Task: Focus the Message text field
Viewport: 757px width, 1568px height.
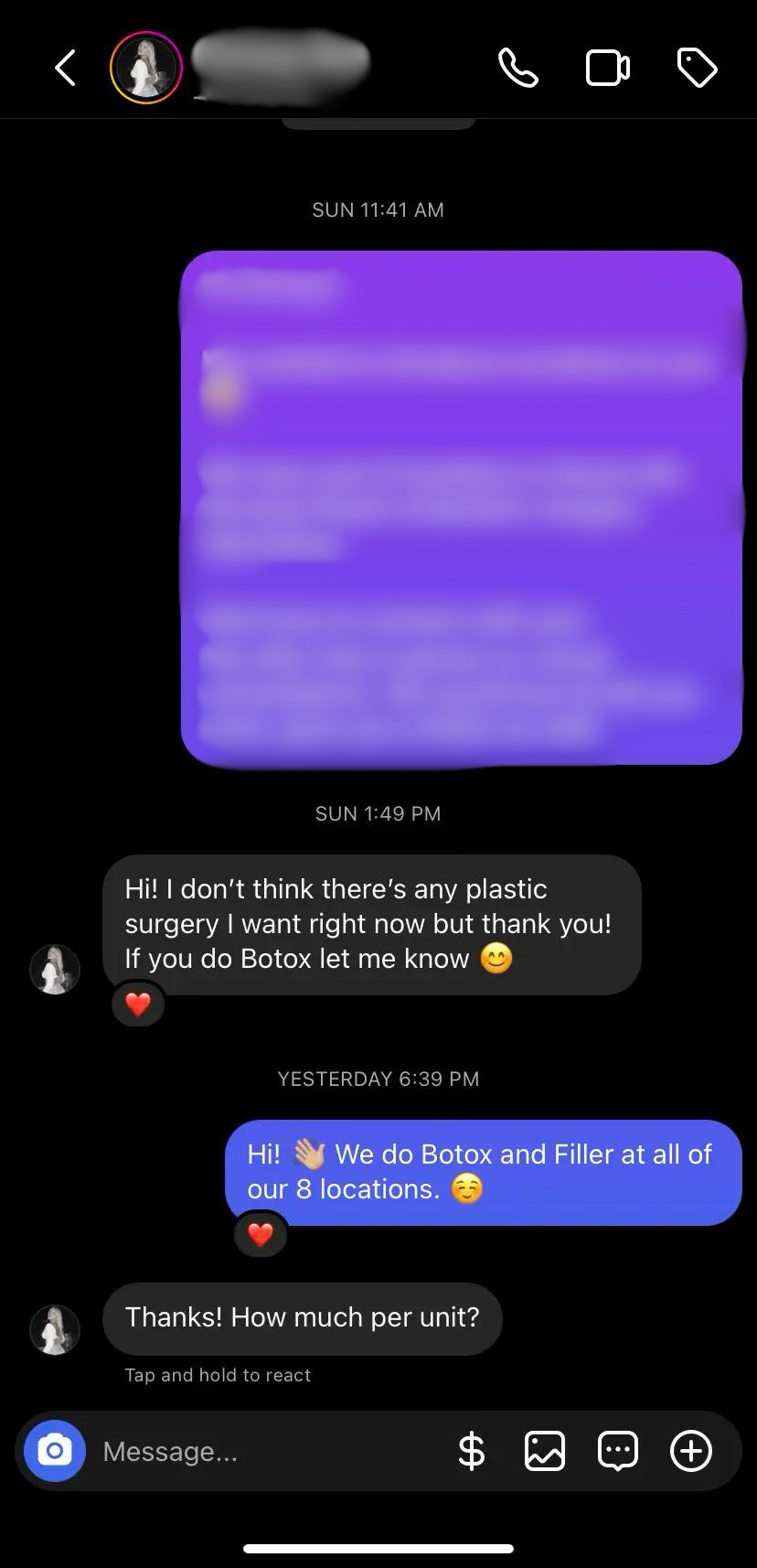Action: (265, 1451)
